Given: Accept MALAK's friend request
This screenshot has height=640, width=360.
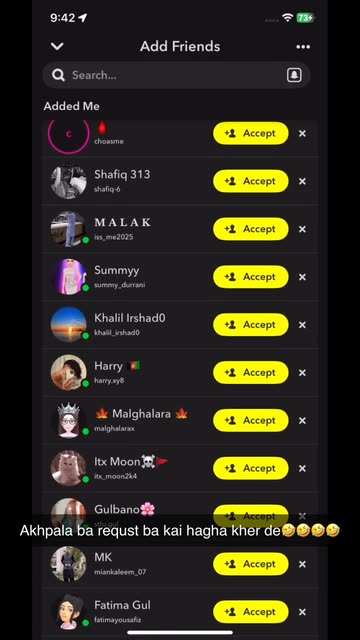Looking at the screenshot, I should click(x=251, y=229).
